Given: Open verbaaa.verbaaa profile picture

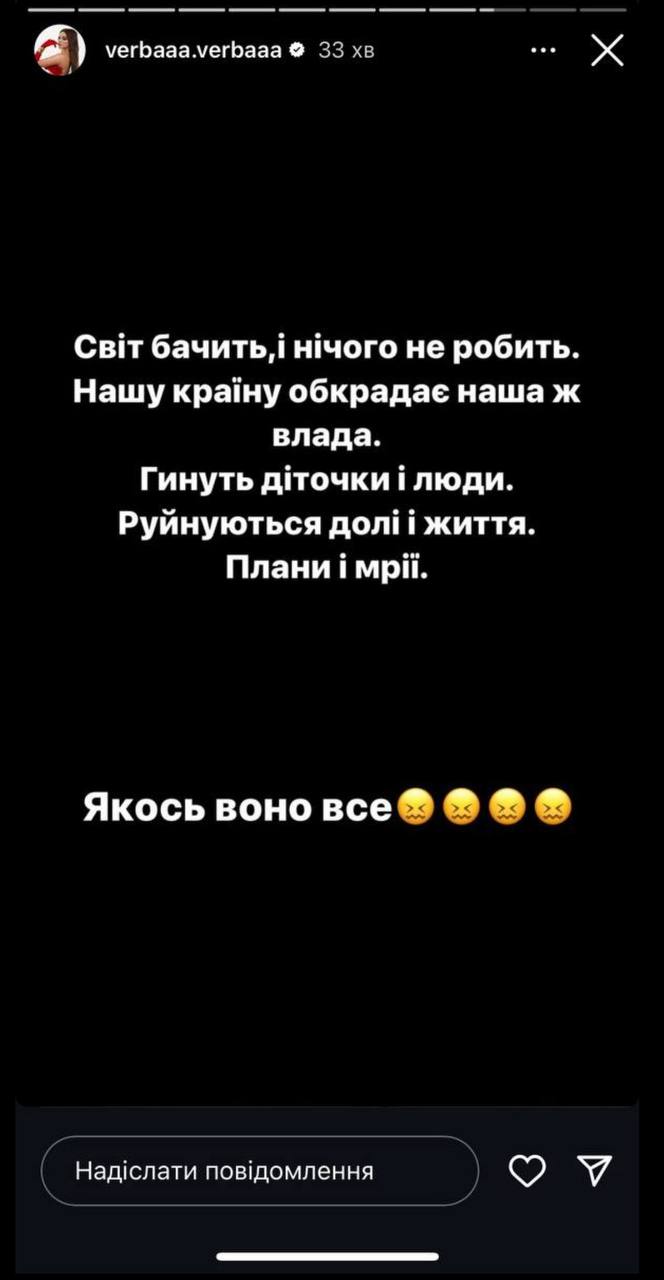Looking at the screenshot, I should tap(60, 51).
